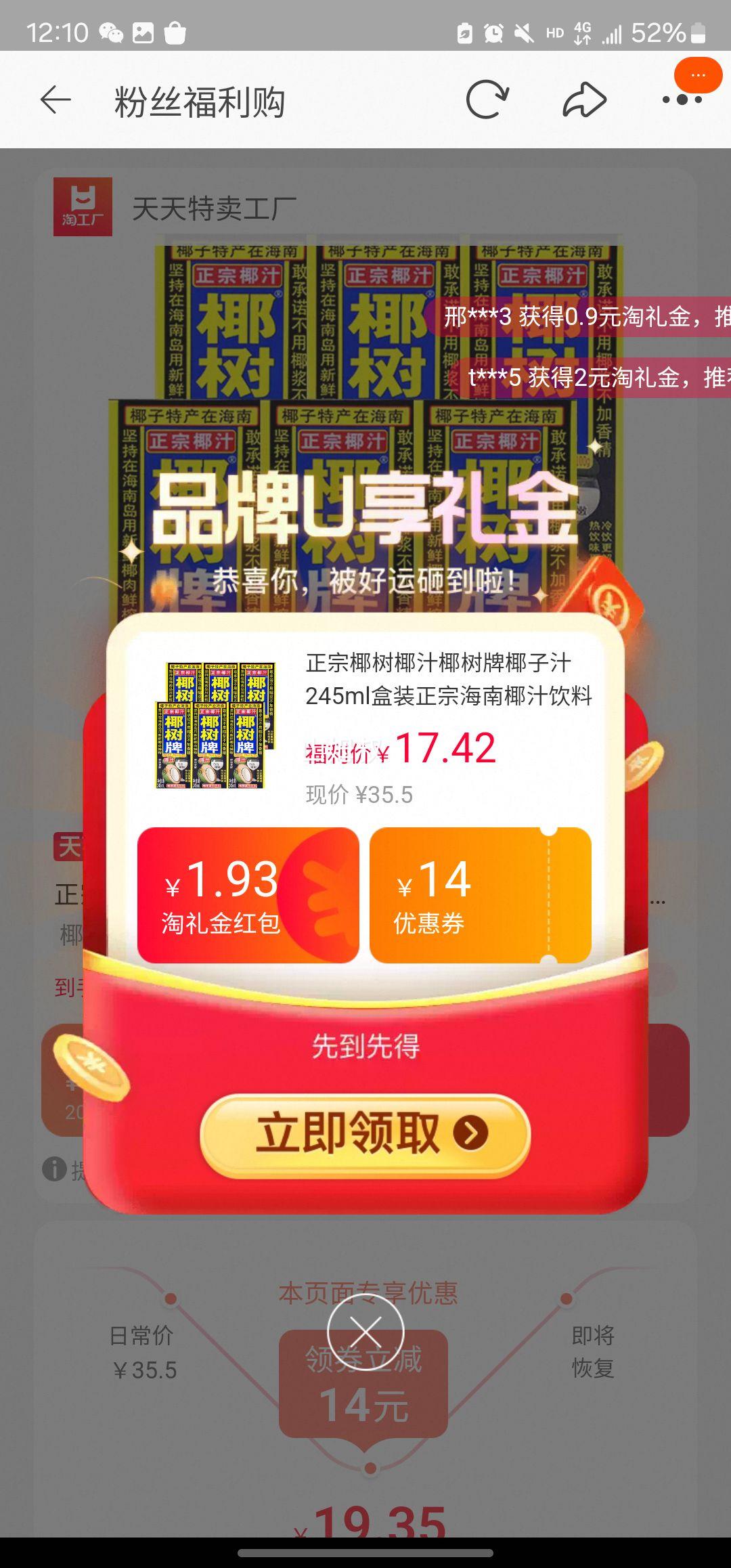
Task: Open the three-dot overflow menu
Action: click(682, 100)
